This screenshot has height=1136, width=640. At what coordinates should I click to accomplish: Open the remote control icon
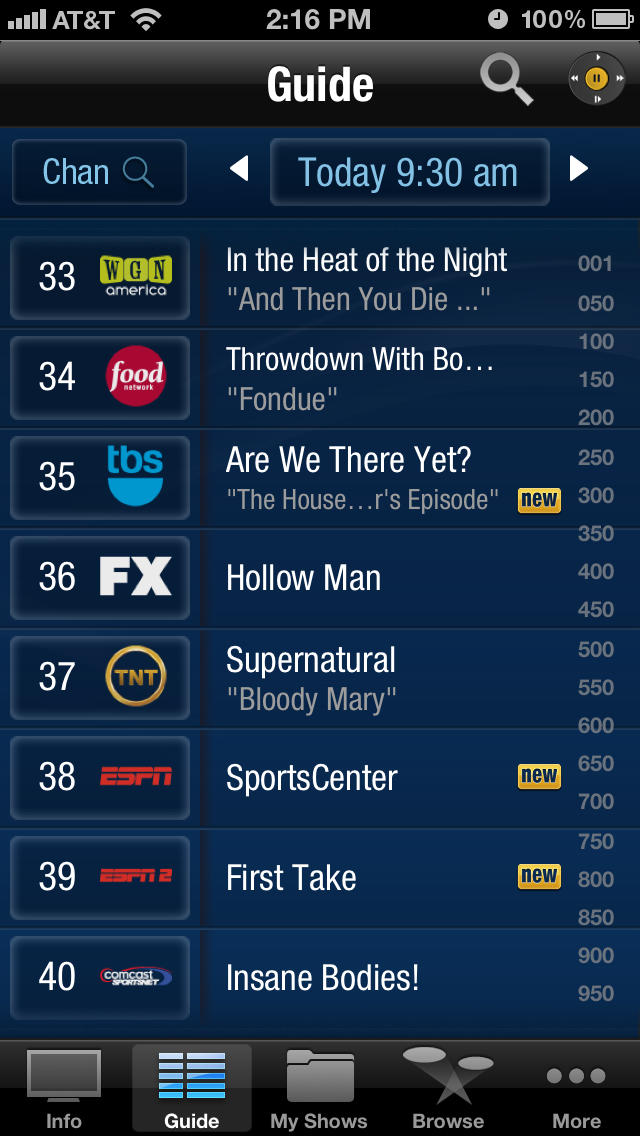click(x=596, y=78)
